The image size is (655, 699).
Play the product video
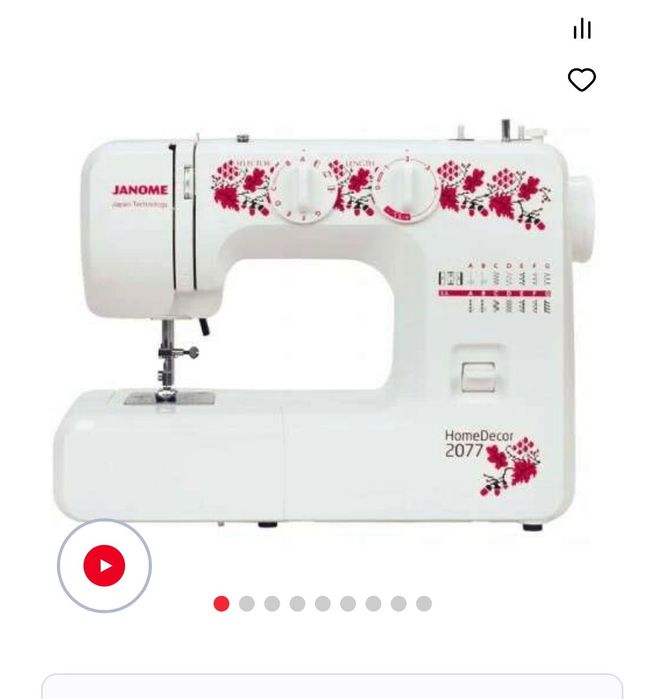coord(104,566)
